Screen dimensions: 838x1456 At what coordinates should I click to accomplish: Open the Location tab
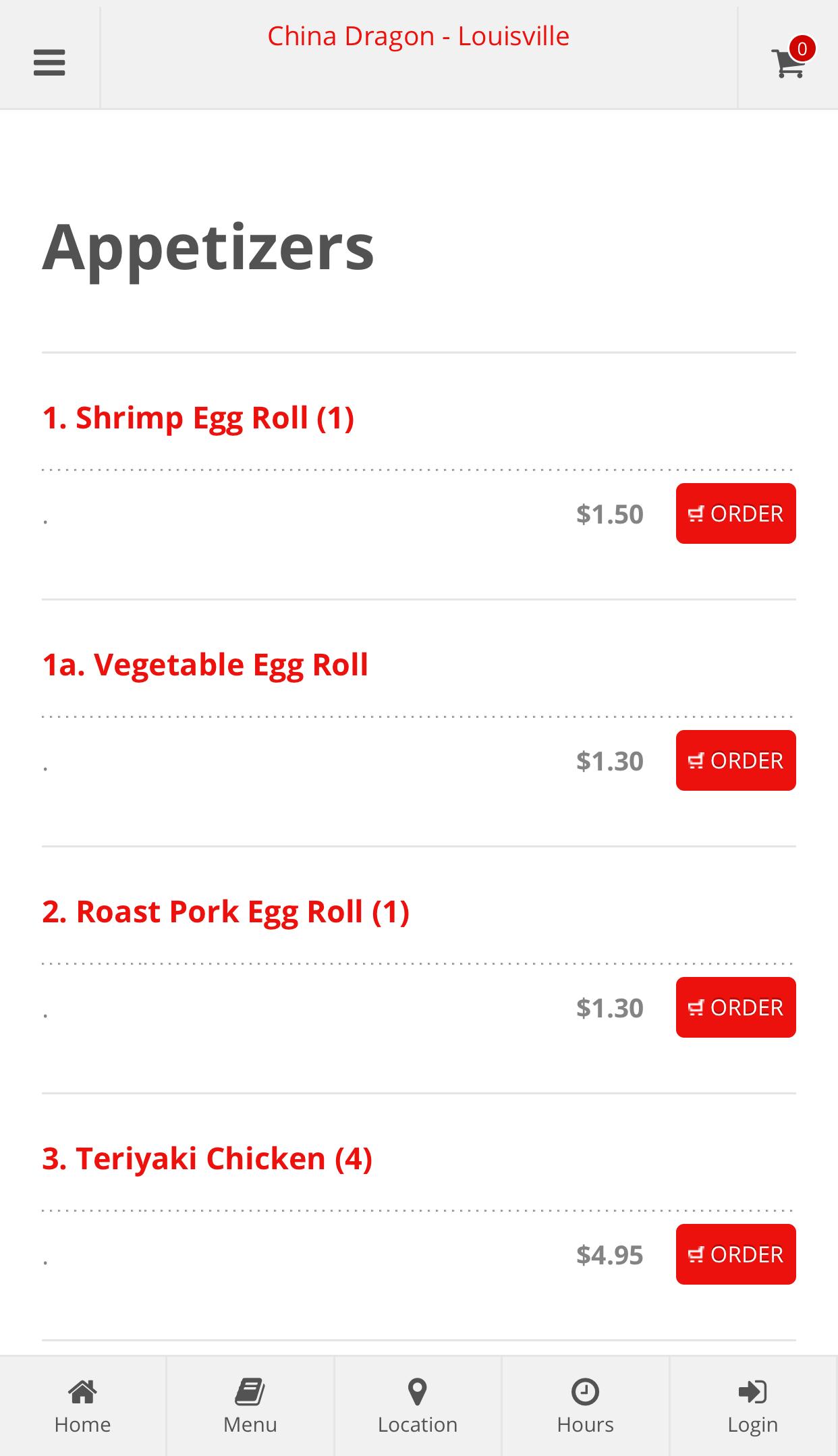(x=418, y=1406)
